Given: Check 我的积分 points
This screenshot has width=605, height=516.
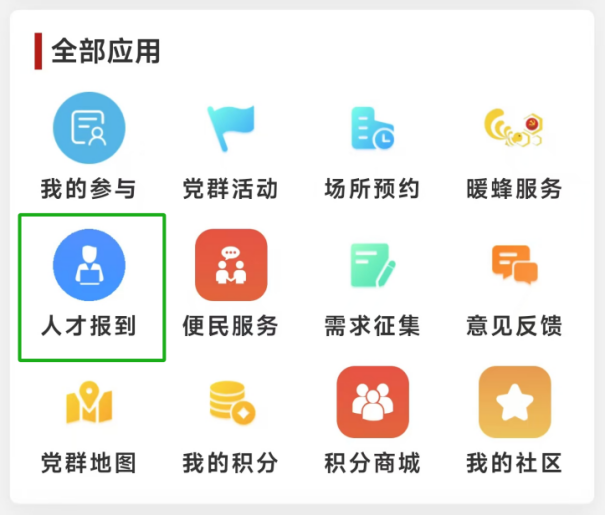Looking at the screenshot, I should pyautogui.click(x=230, y=403).
